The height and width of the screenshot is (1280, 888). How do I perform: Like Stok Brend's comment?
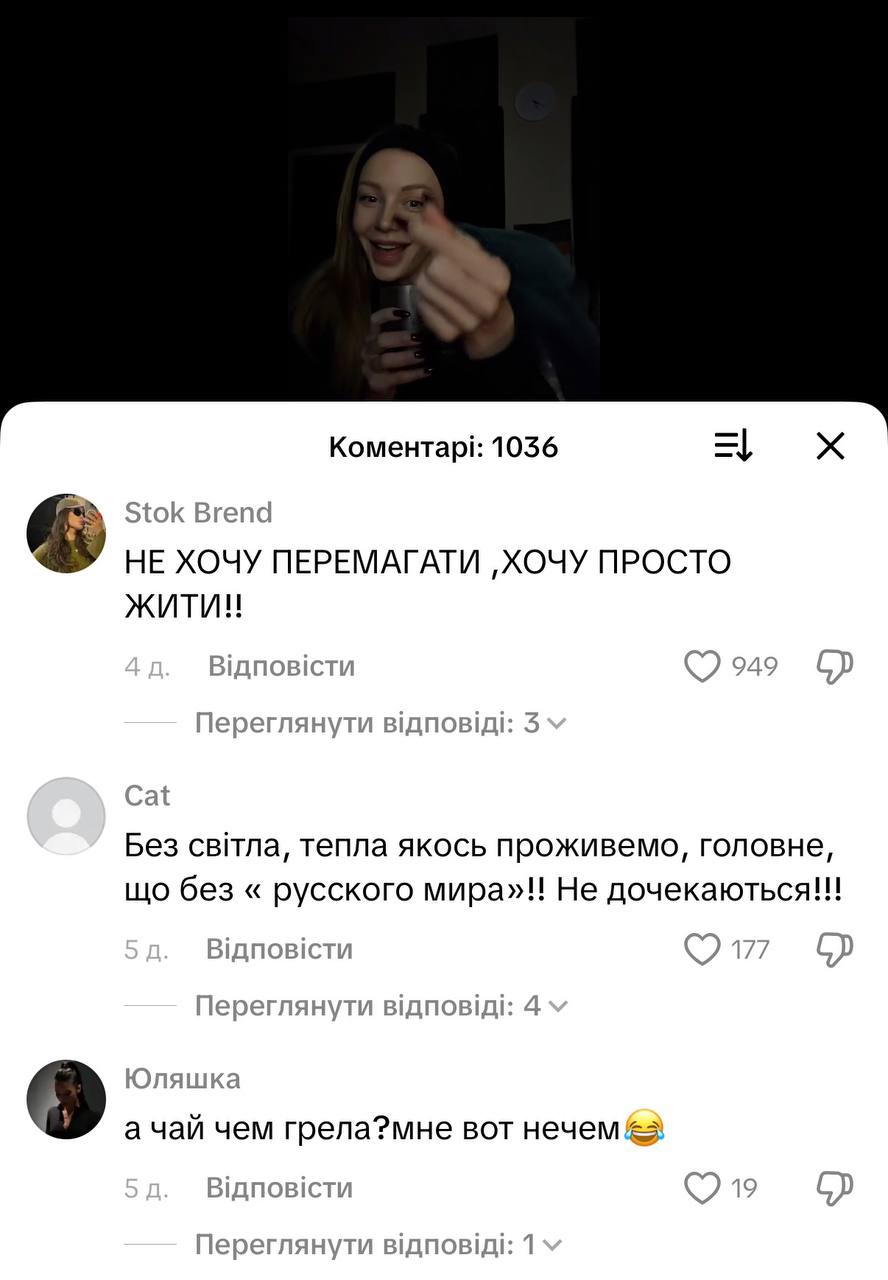click(702, 666)
